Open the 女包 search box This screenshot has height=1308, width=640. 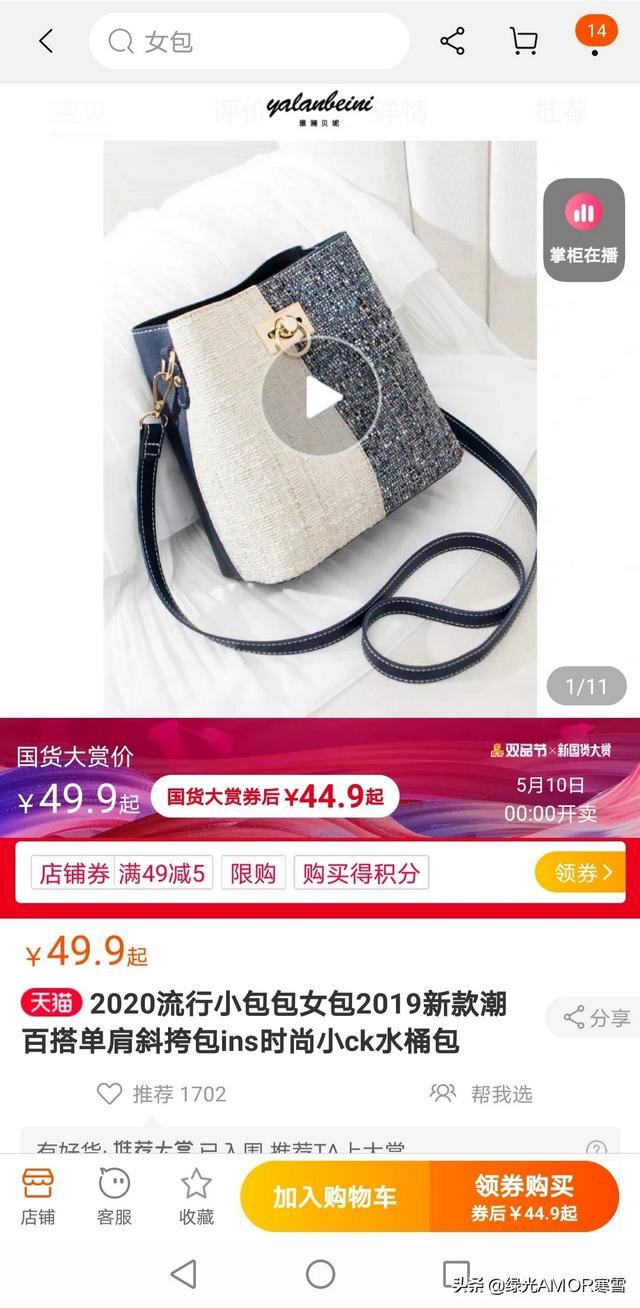[248, 41]
